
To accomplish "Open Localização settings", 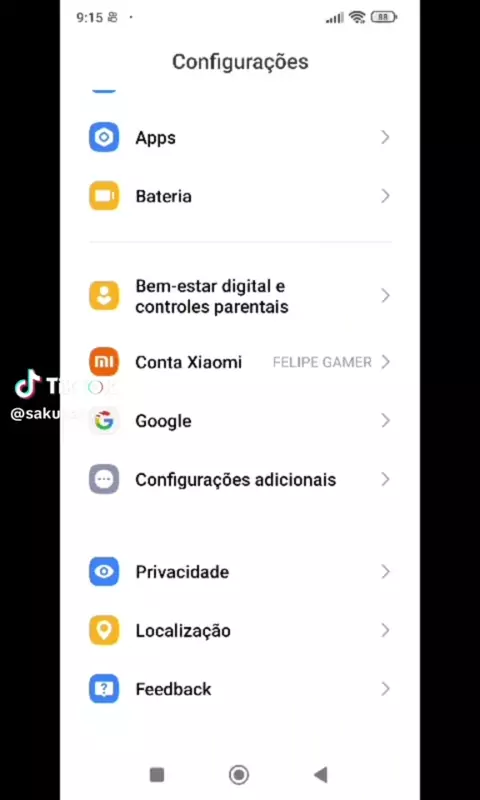I will [x=240, y=631].
